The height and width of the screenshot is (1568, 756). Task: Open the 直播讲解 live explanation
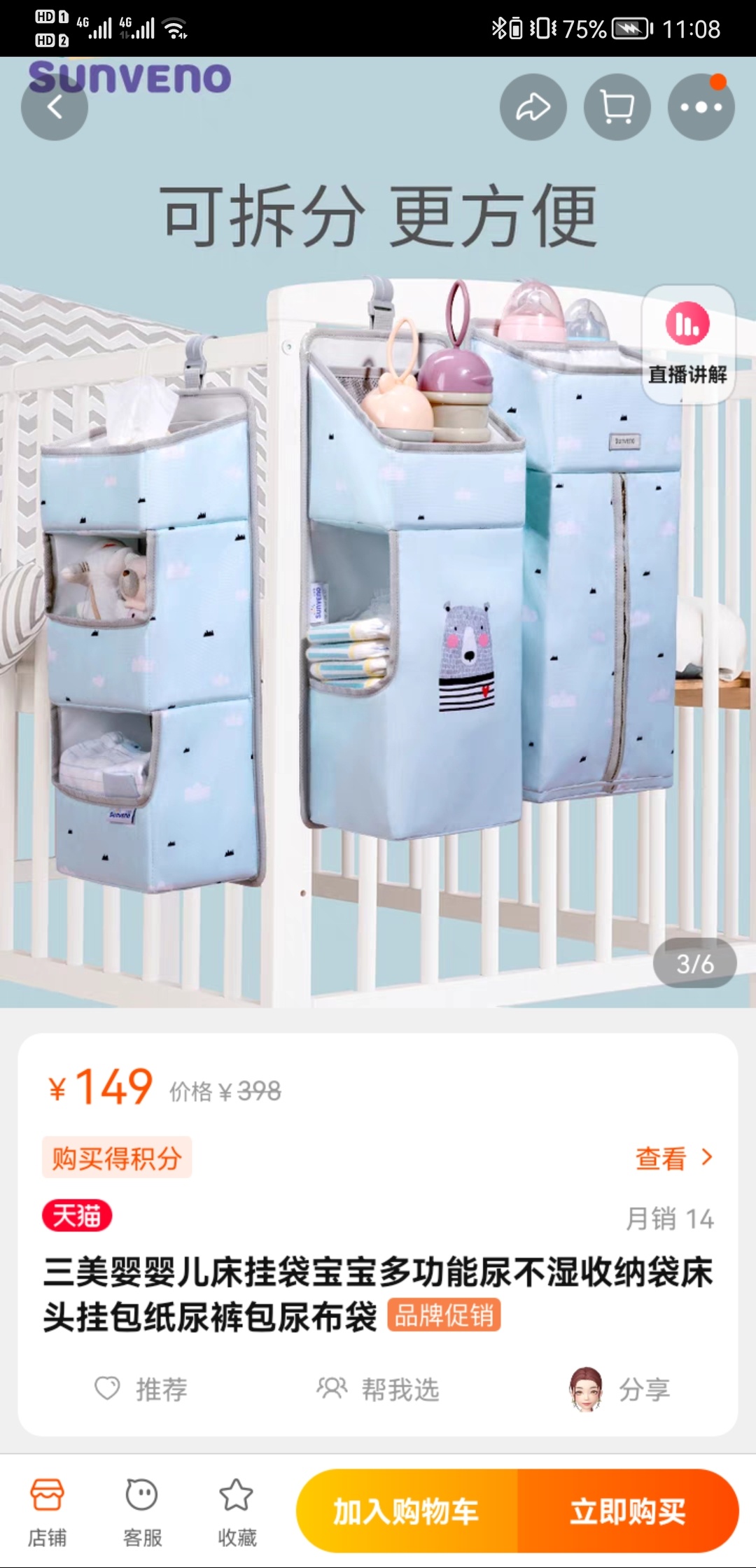click(x=687, y=344)
